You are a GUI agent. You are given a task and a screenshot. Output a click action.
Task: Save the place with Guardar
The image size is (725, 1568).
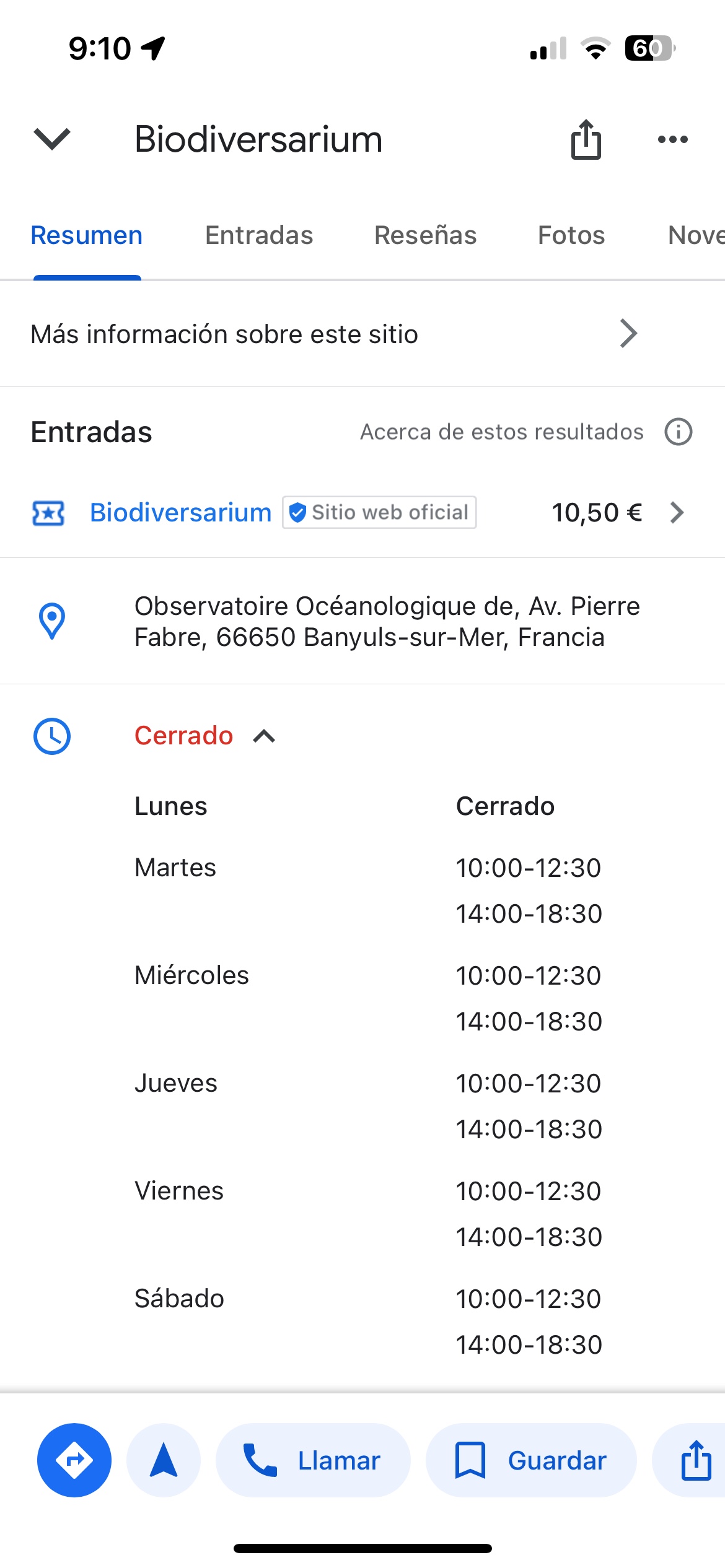click(531, 1460)
